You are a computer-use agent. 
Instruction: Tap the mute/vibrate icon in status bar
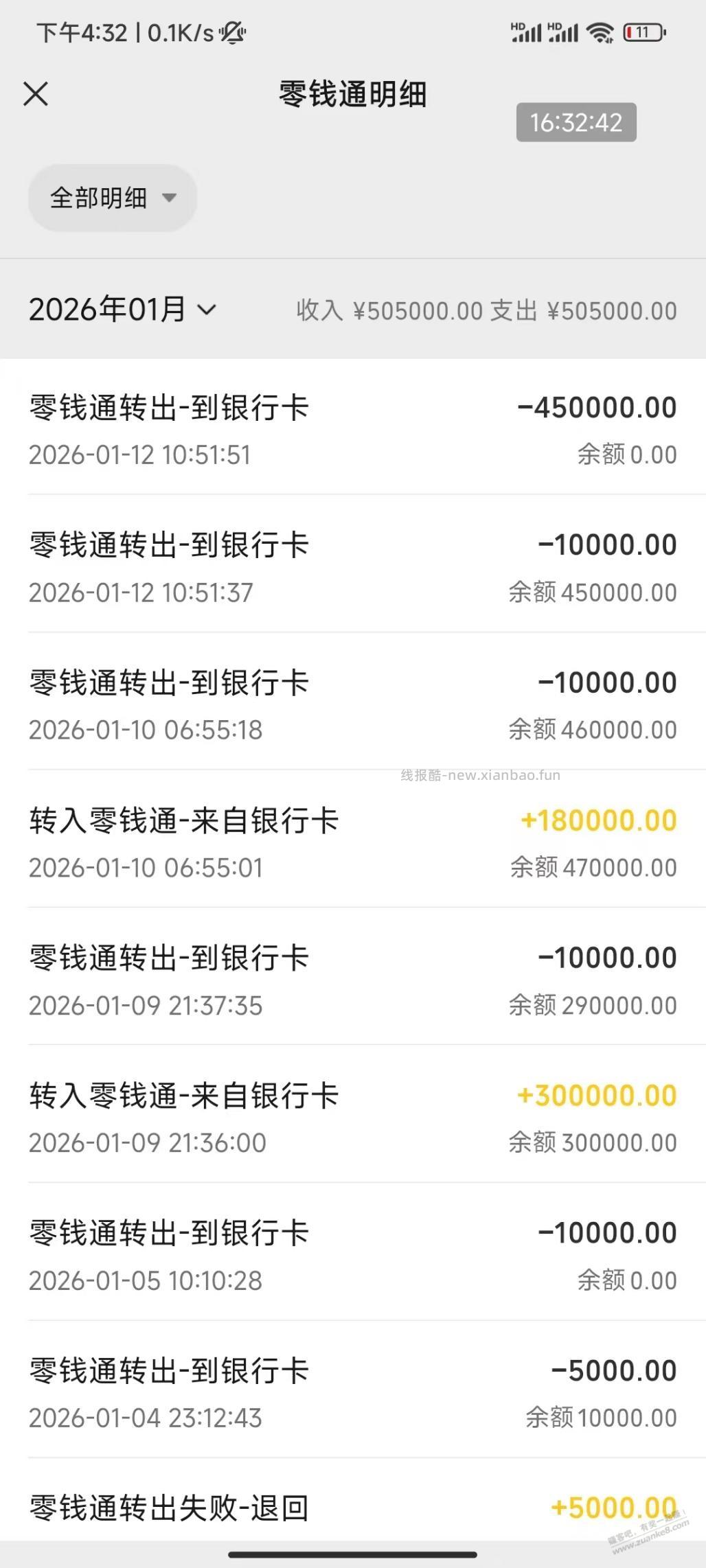(231, 33)
